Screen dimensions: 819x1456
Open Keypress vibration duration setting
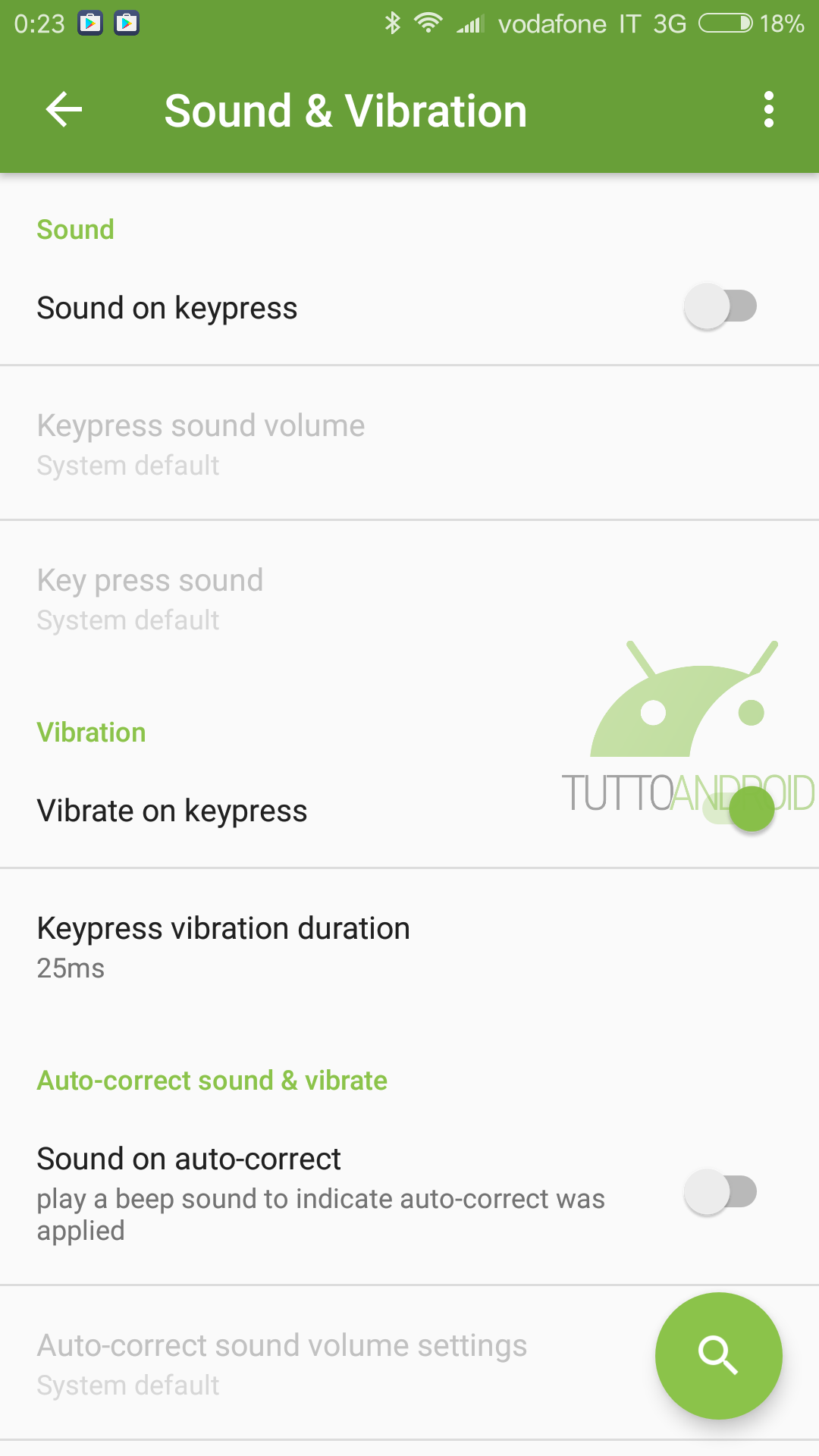pos(409,947)
